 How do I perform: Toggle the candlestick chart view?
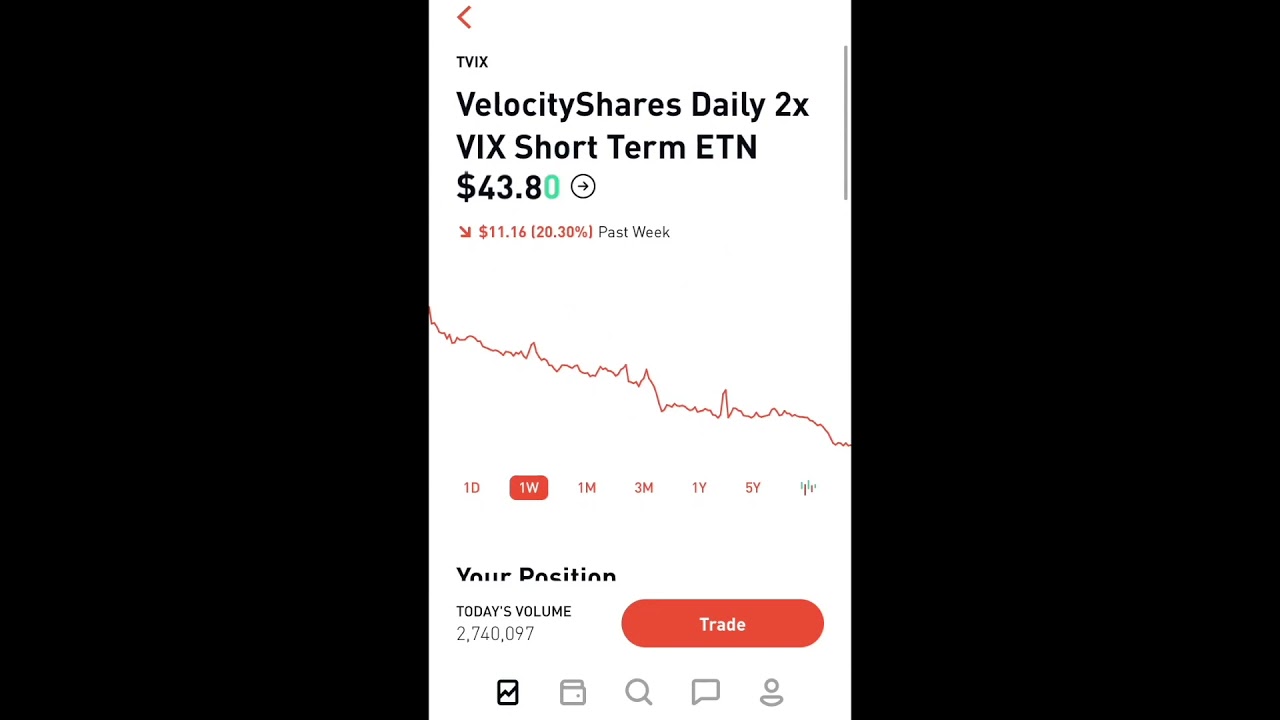(808, 488)
